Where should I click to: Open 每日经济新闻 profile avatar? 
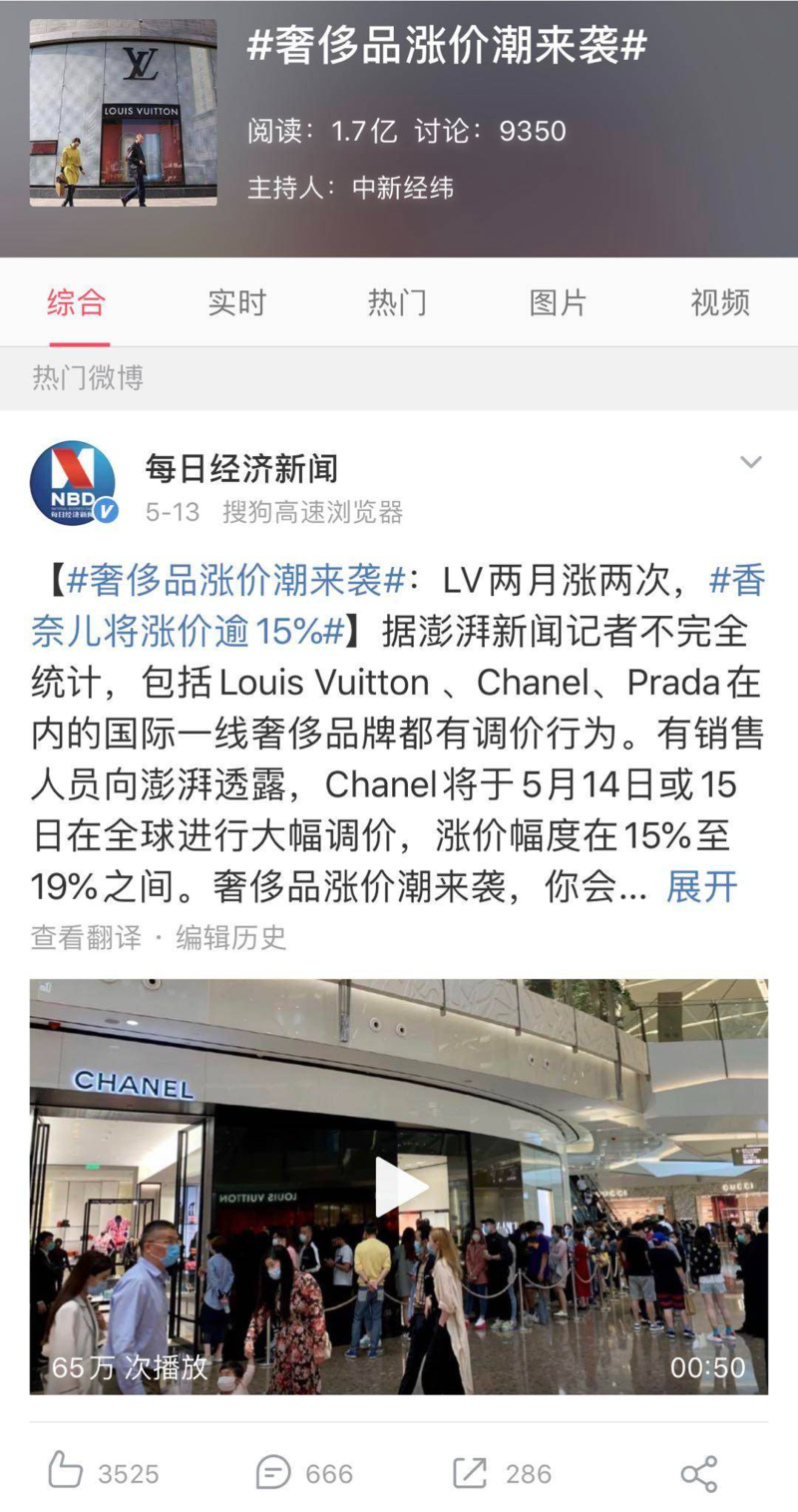[x=73, y=484]
